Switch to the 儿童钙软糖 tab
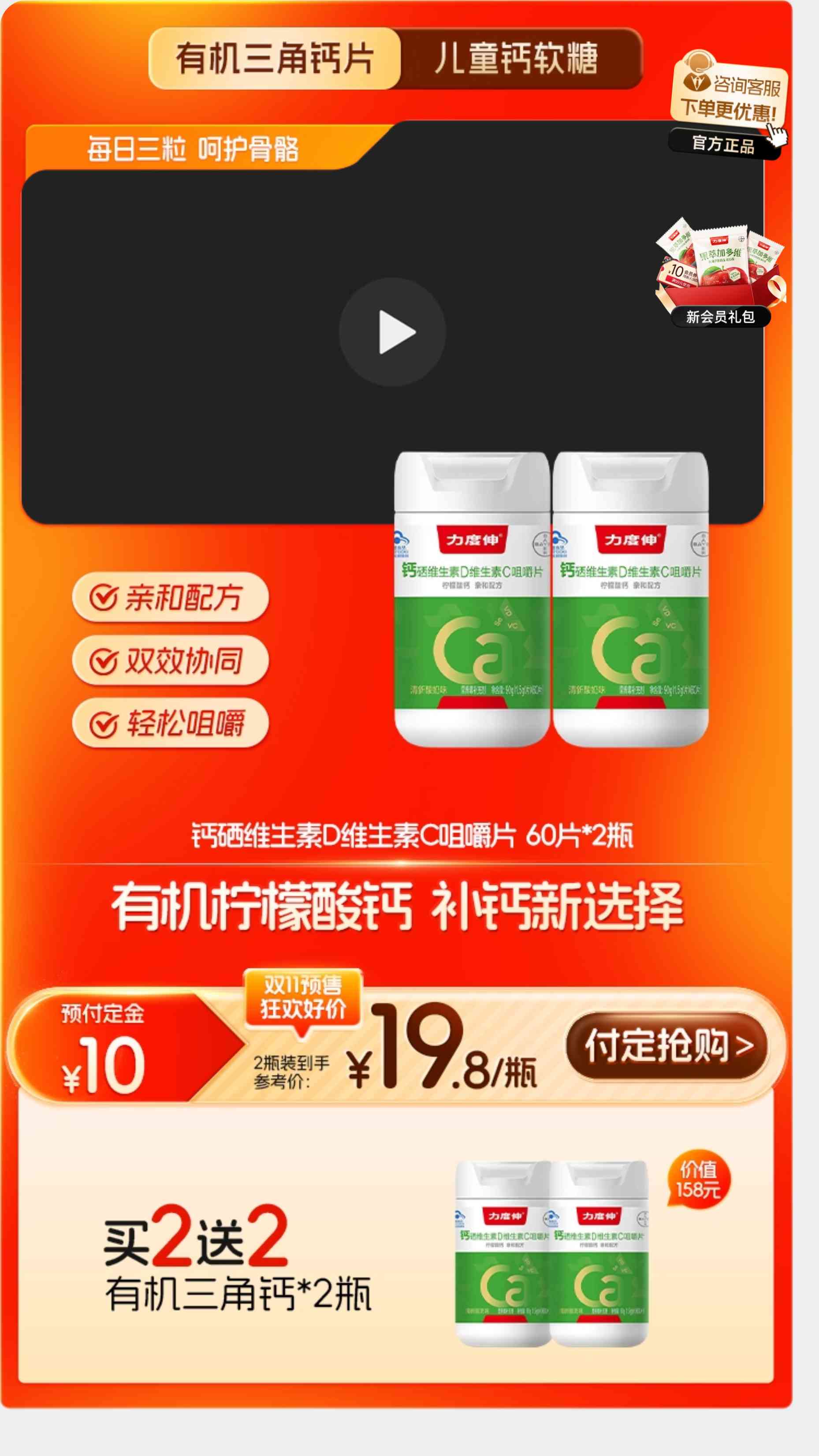The height and width of the screenshot is (1456, 819). 516,58
